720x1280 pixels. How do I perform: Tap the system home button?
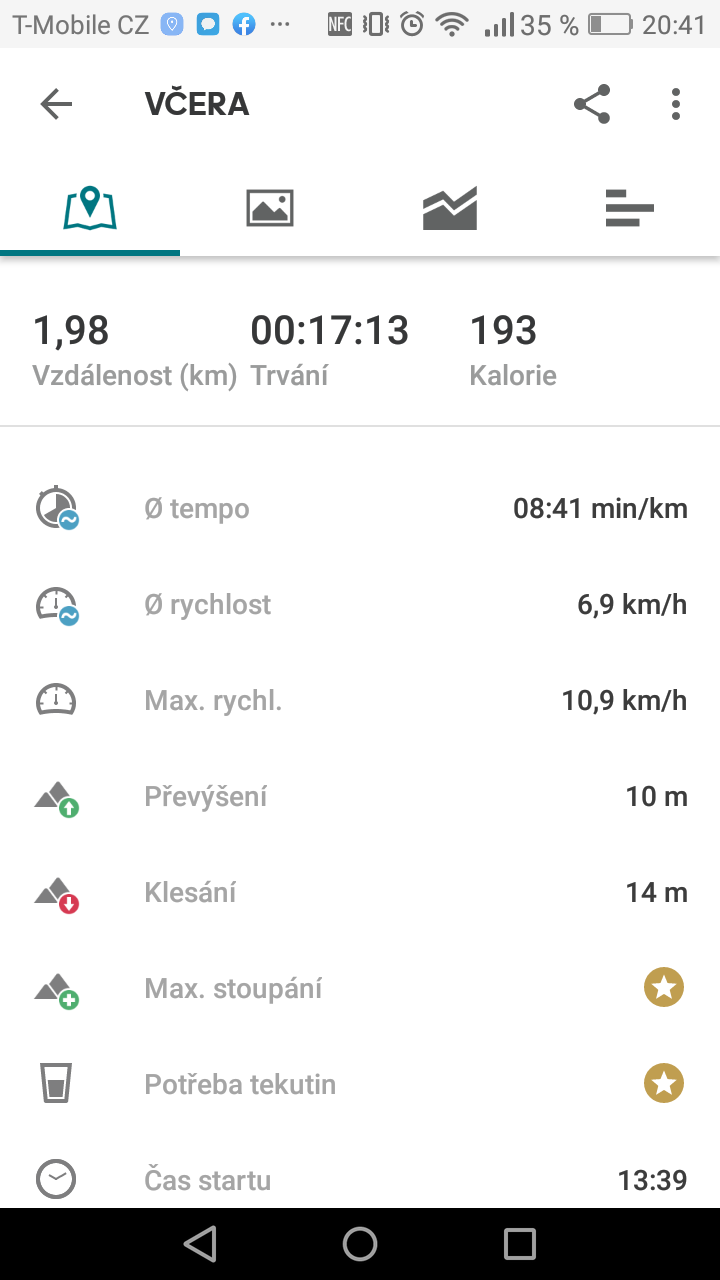(x=360, y=1244)
